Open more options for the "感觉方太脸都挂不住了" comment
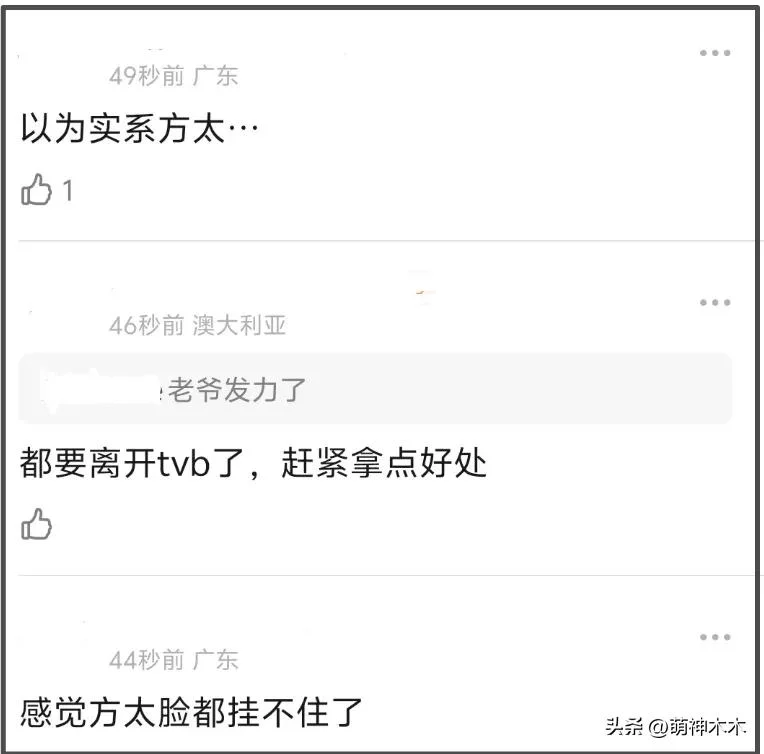764x754 pixels. pyautogui.click(x=715, y=637)
